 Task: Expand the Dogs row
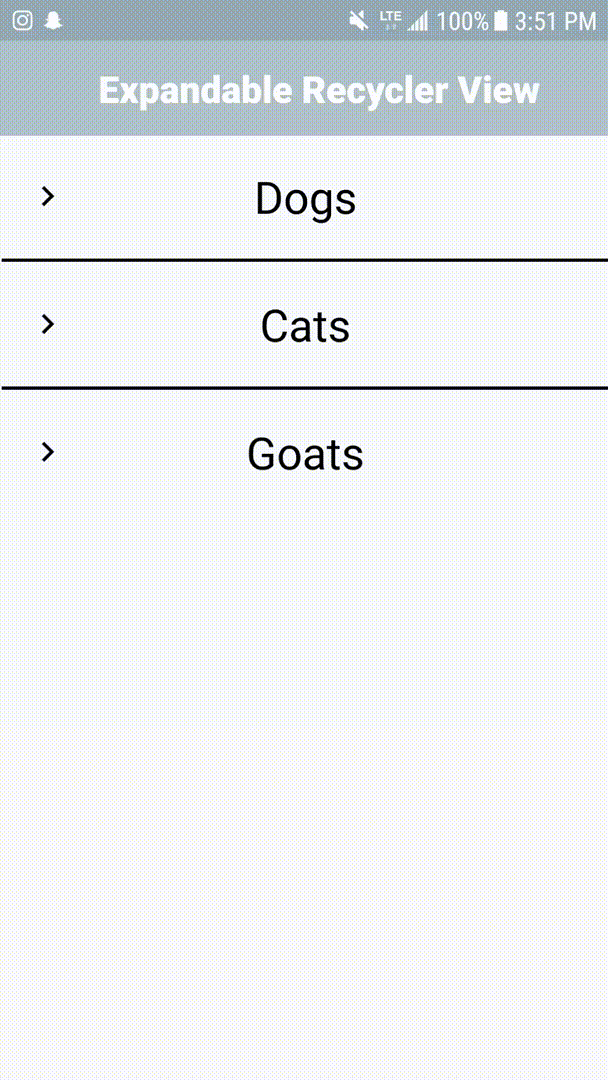tap(47, 196)
